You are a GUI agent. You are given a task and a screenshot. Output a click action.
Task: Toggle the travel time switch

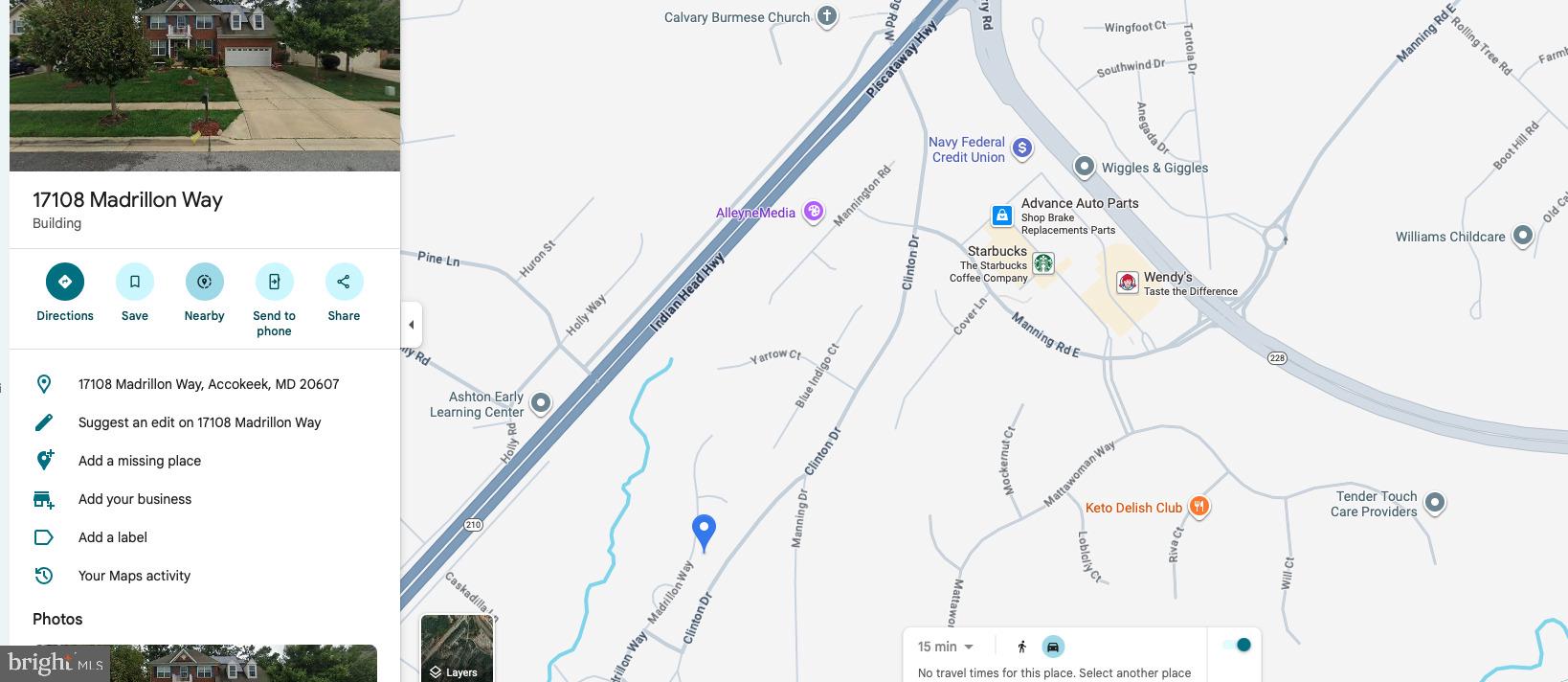point(1237,645)
